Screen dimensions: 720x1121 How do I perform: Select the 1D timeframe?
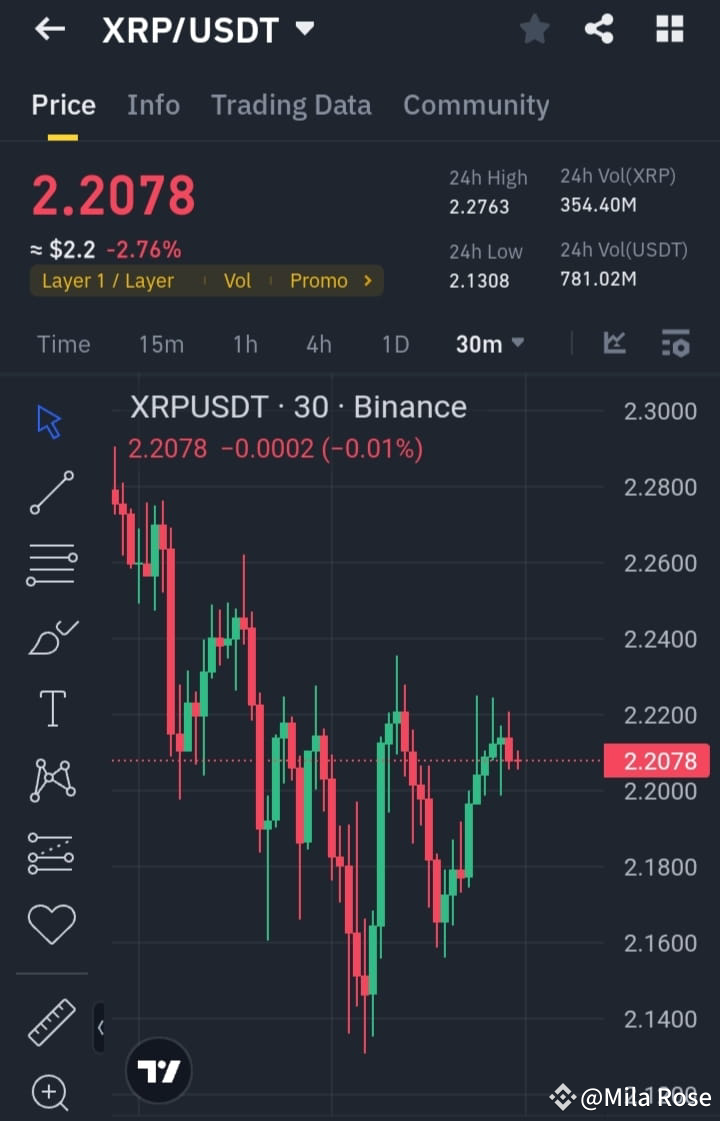pyautogui.click(x=394, y=343)
